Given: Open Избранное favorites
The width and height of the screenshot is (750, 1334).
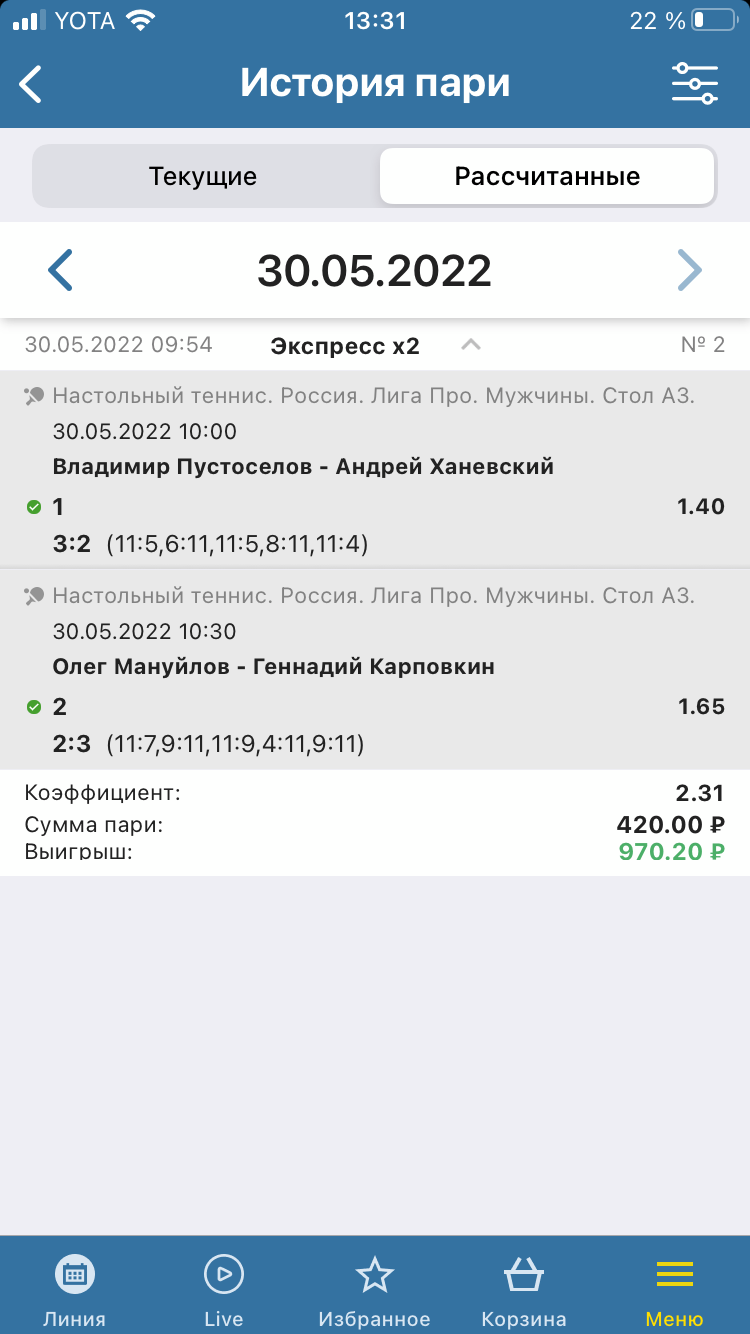Looking at the screenshot, I should (x=374, y=1288).
